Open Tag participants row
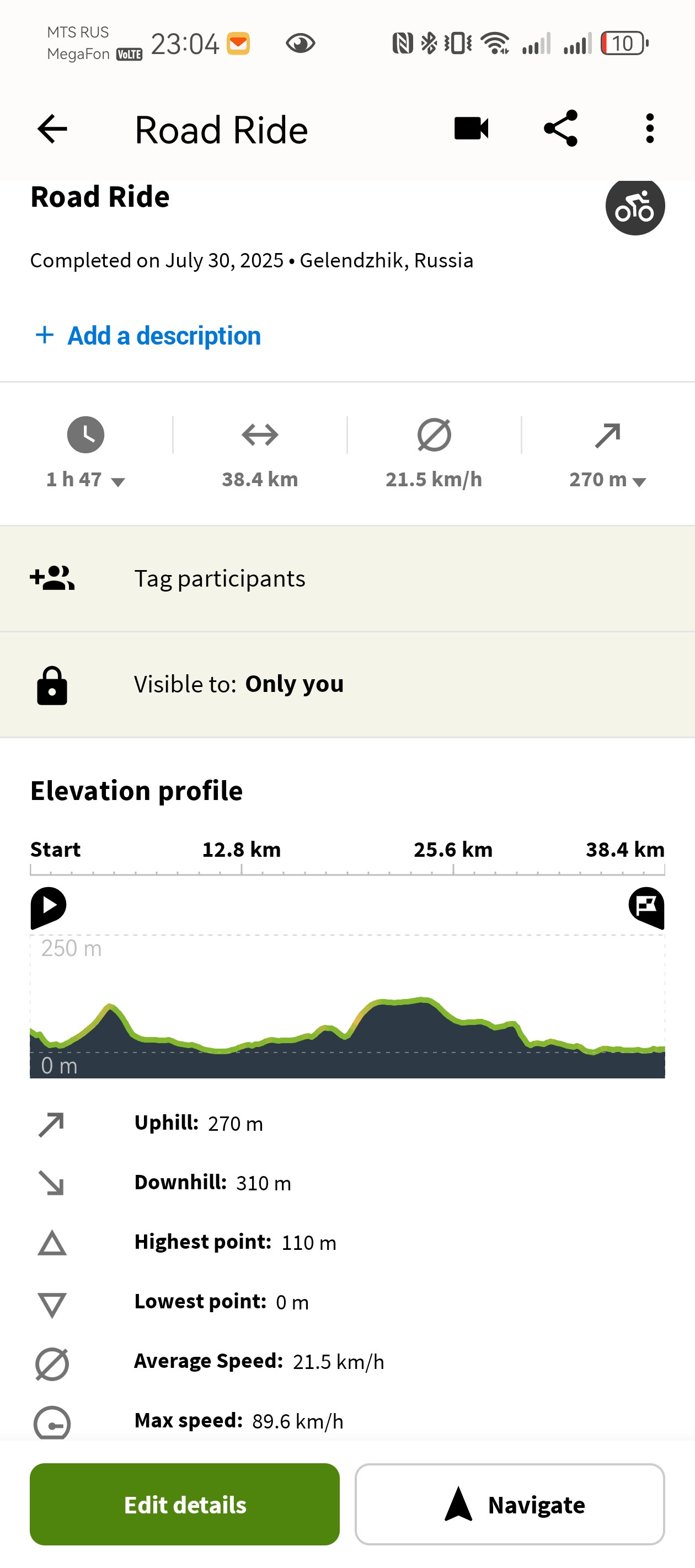This screenshot has height=1568, width=695. (x=347, y=578)
